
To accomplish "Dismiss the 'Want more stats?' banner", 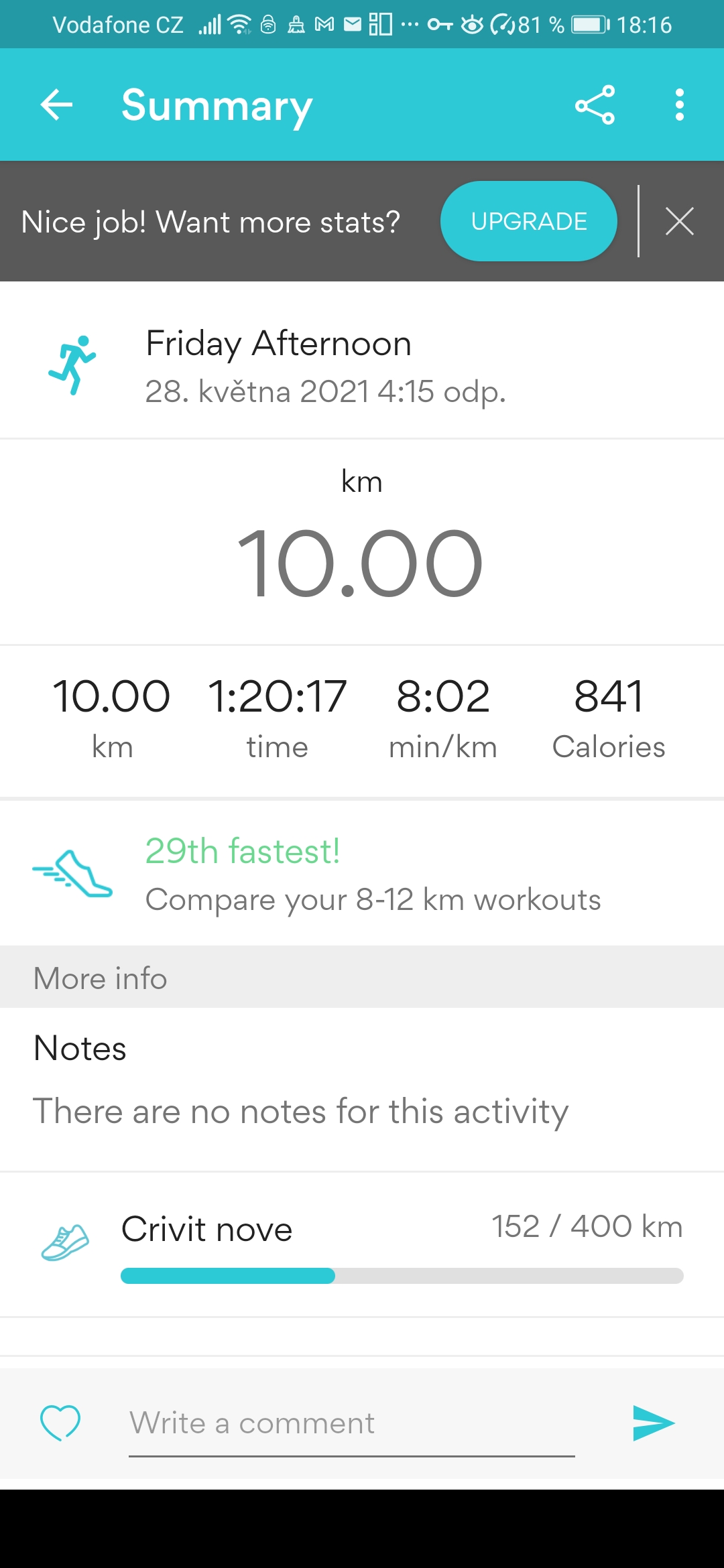I will (x=680, y=221).
